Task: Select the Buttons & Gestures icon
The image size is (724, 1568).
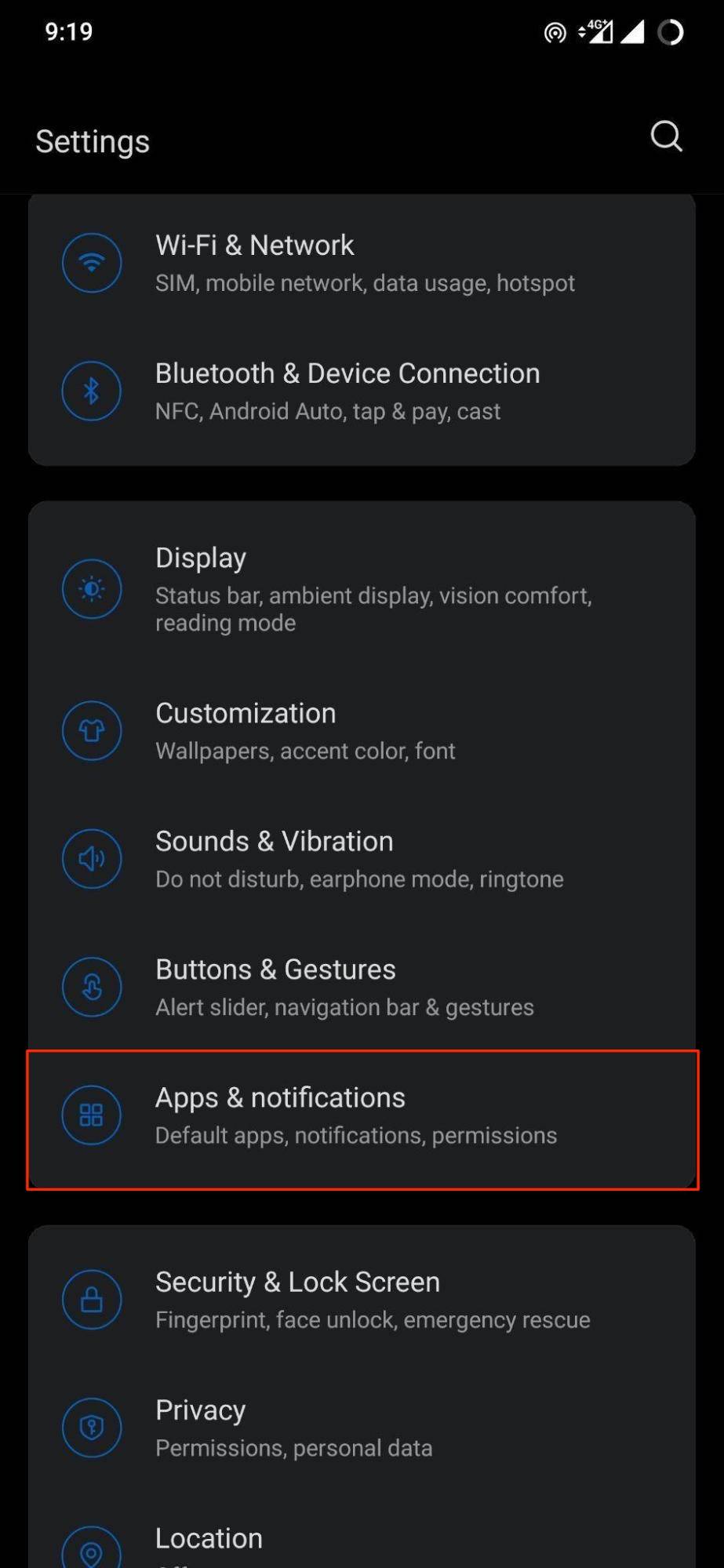Action: point(92,987)
